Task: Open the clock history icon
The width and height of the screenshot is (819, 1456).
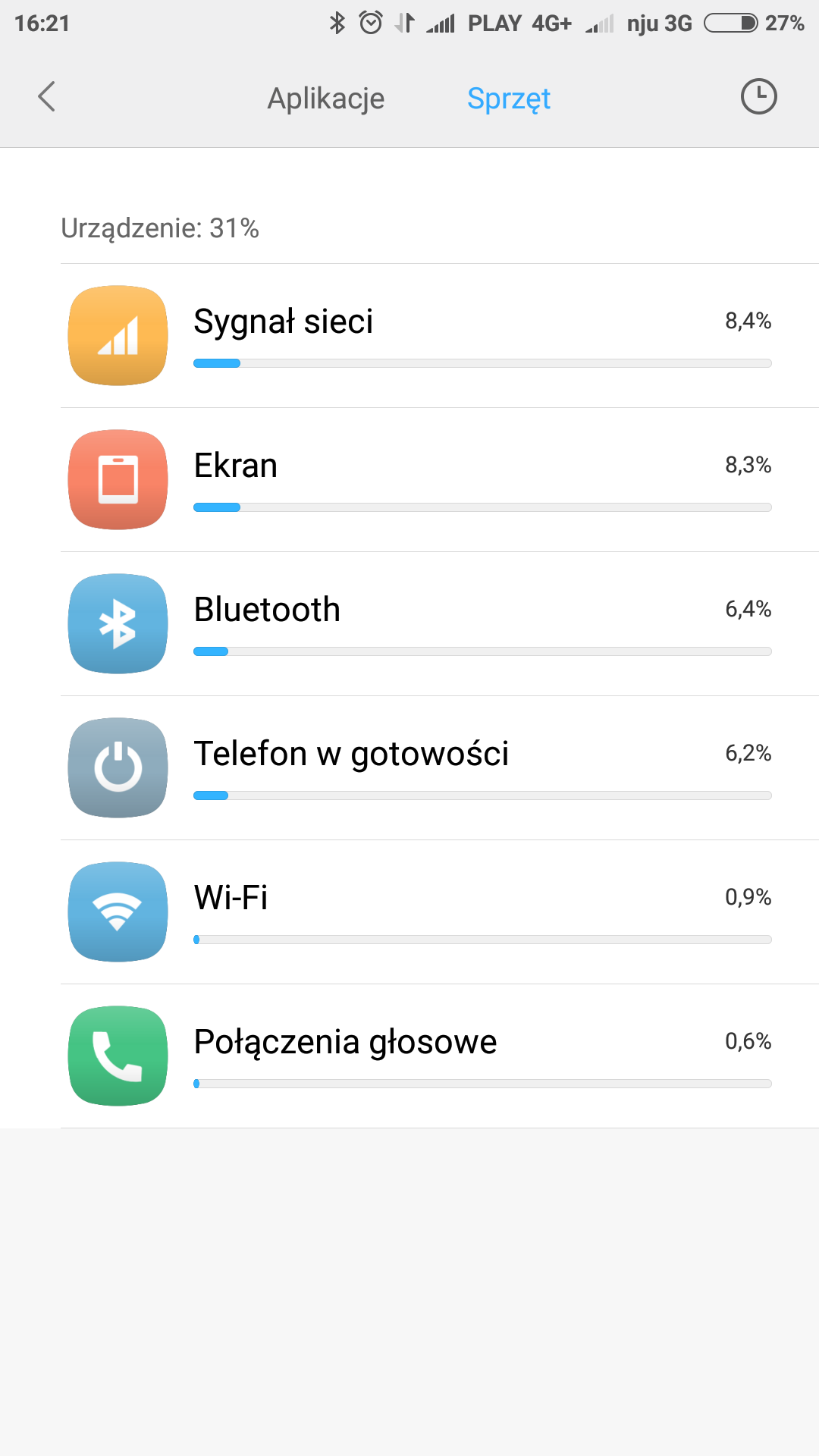Action: [x=758, y=97]
